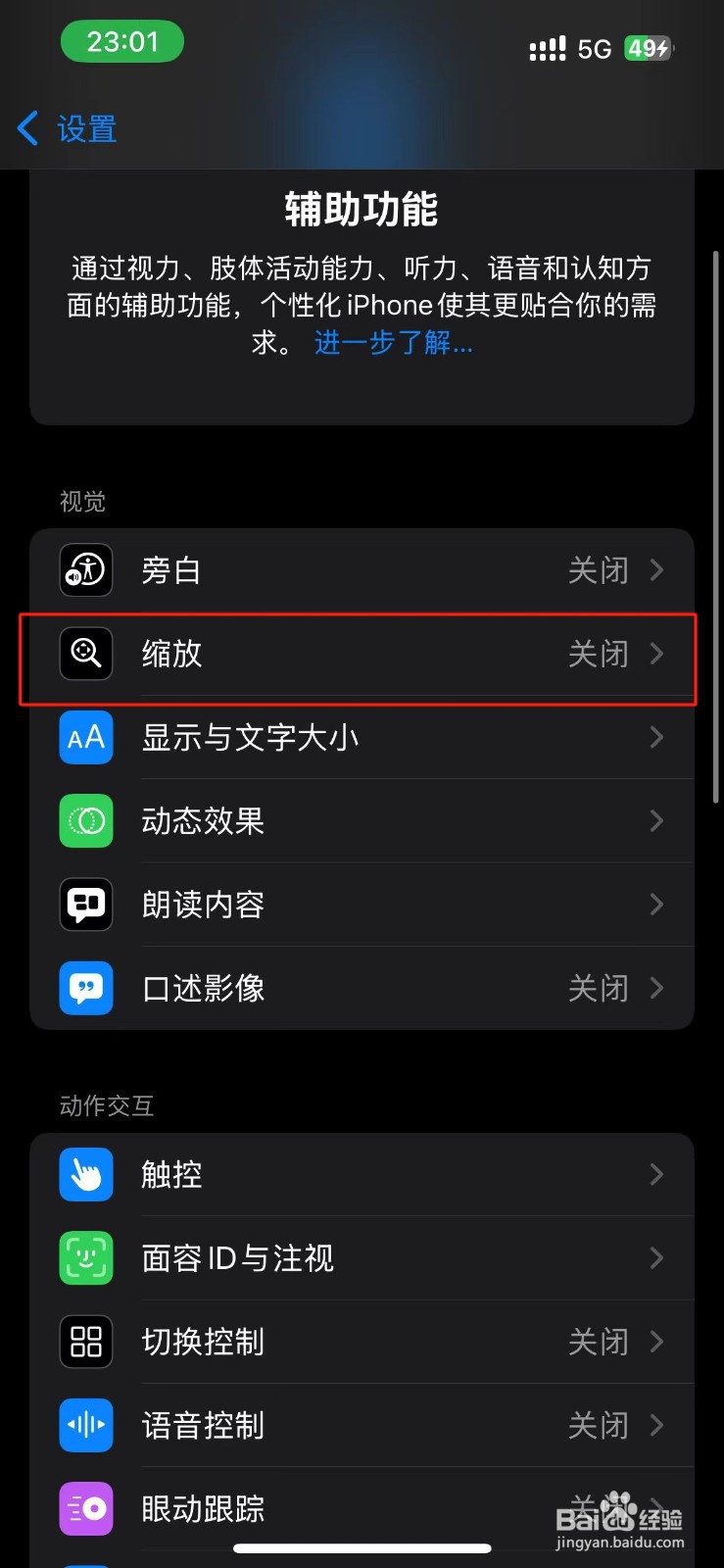Open the VoiceOver (旁白) icon
The image size is (724, 1568).
85,569
